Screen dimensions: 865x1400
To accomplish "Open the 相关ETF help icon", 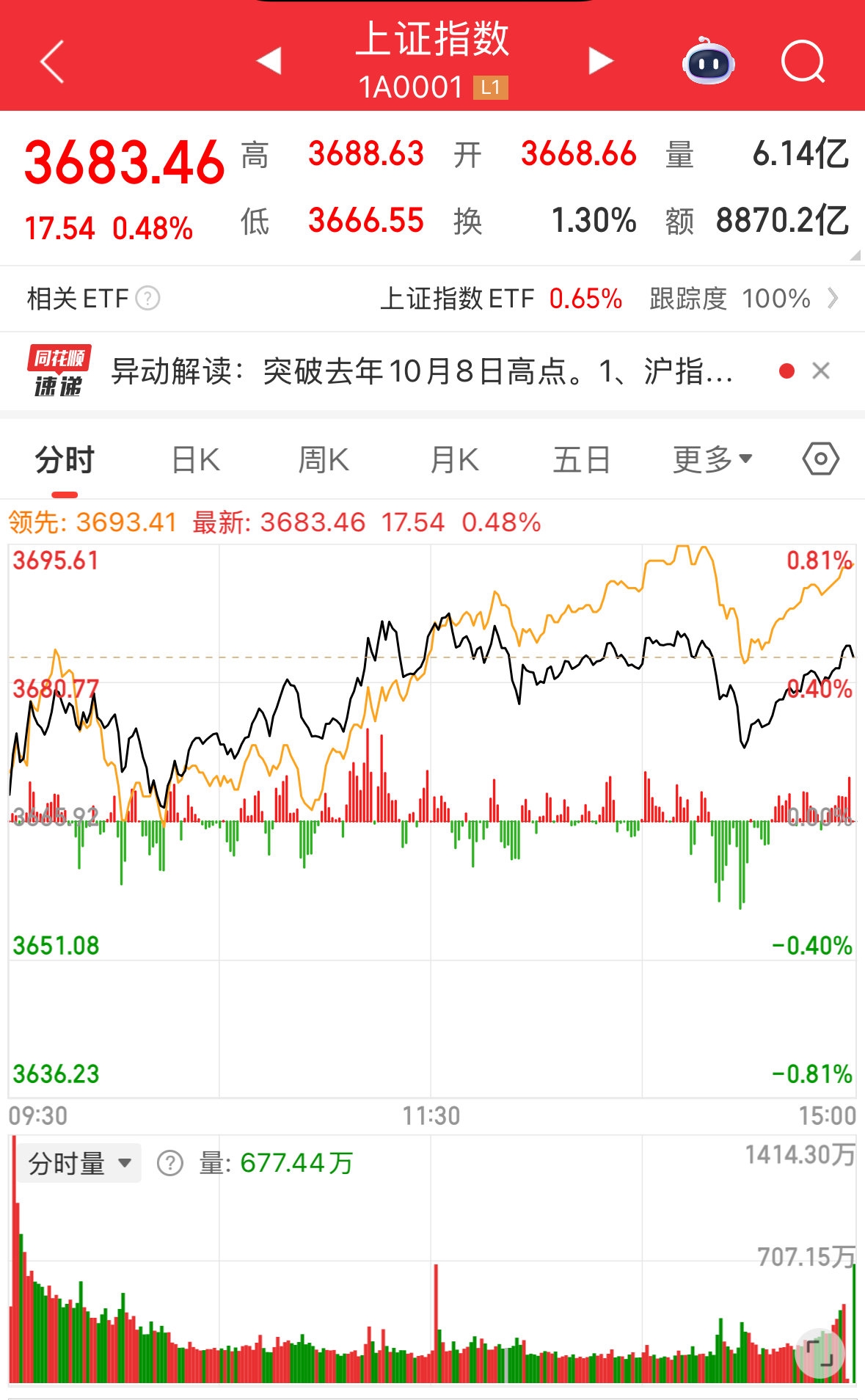I will pyautogui.click(x=148, y=299).
